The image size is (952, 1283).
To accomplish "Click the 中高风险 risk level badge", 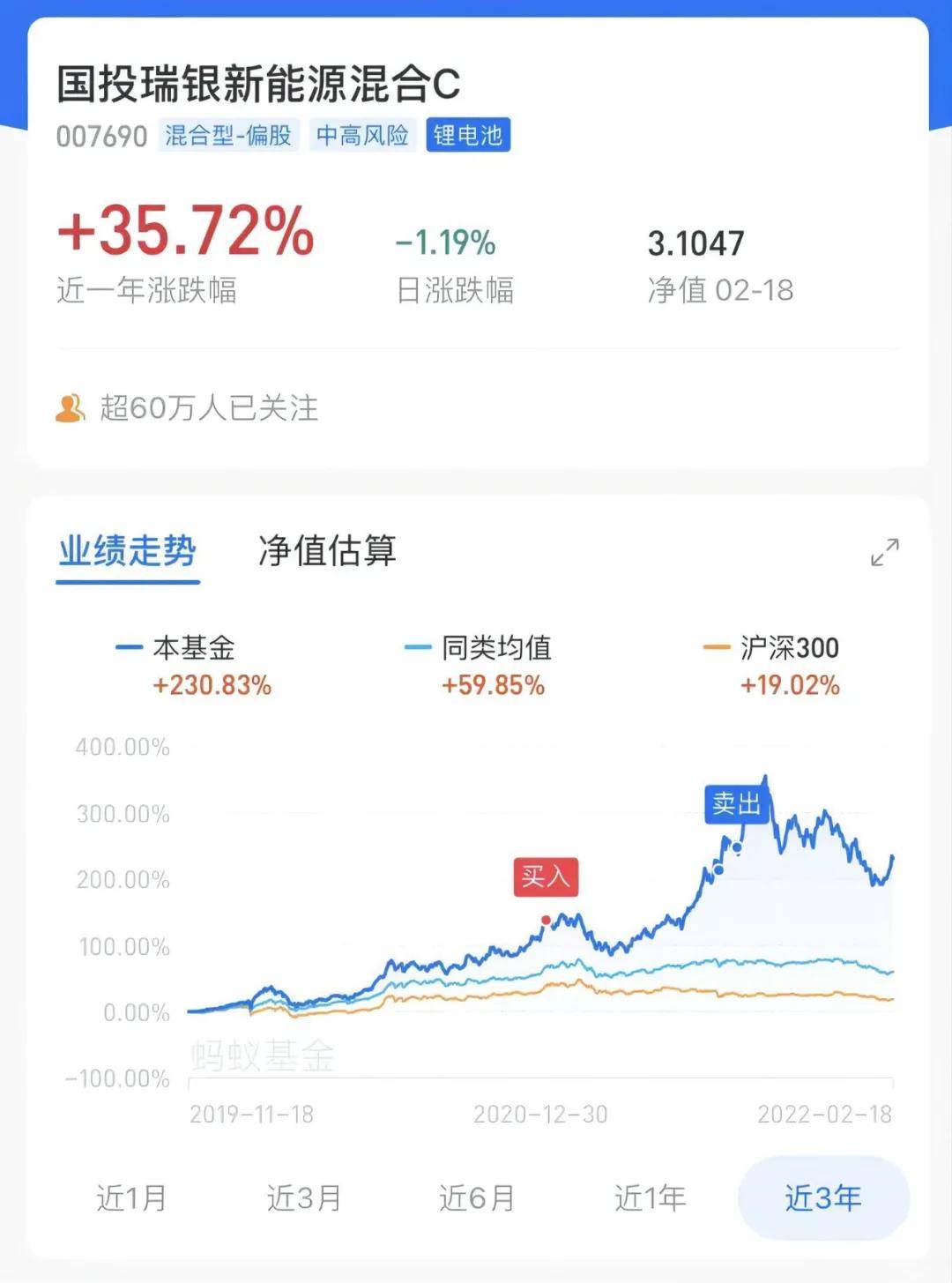I will (x=364, y=137).
